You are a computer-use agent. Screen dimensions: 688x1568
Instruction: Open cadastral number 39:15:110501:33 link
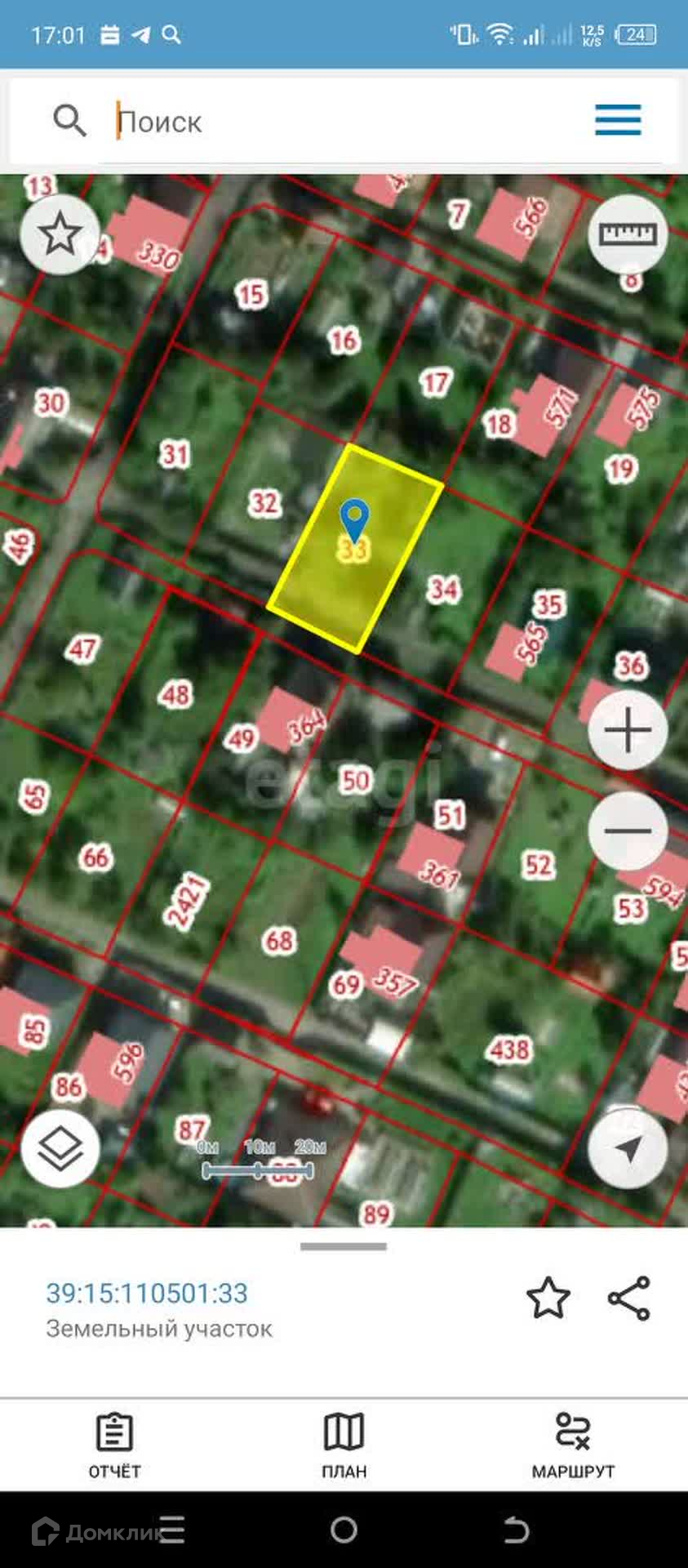pos(147,1293)
